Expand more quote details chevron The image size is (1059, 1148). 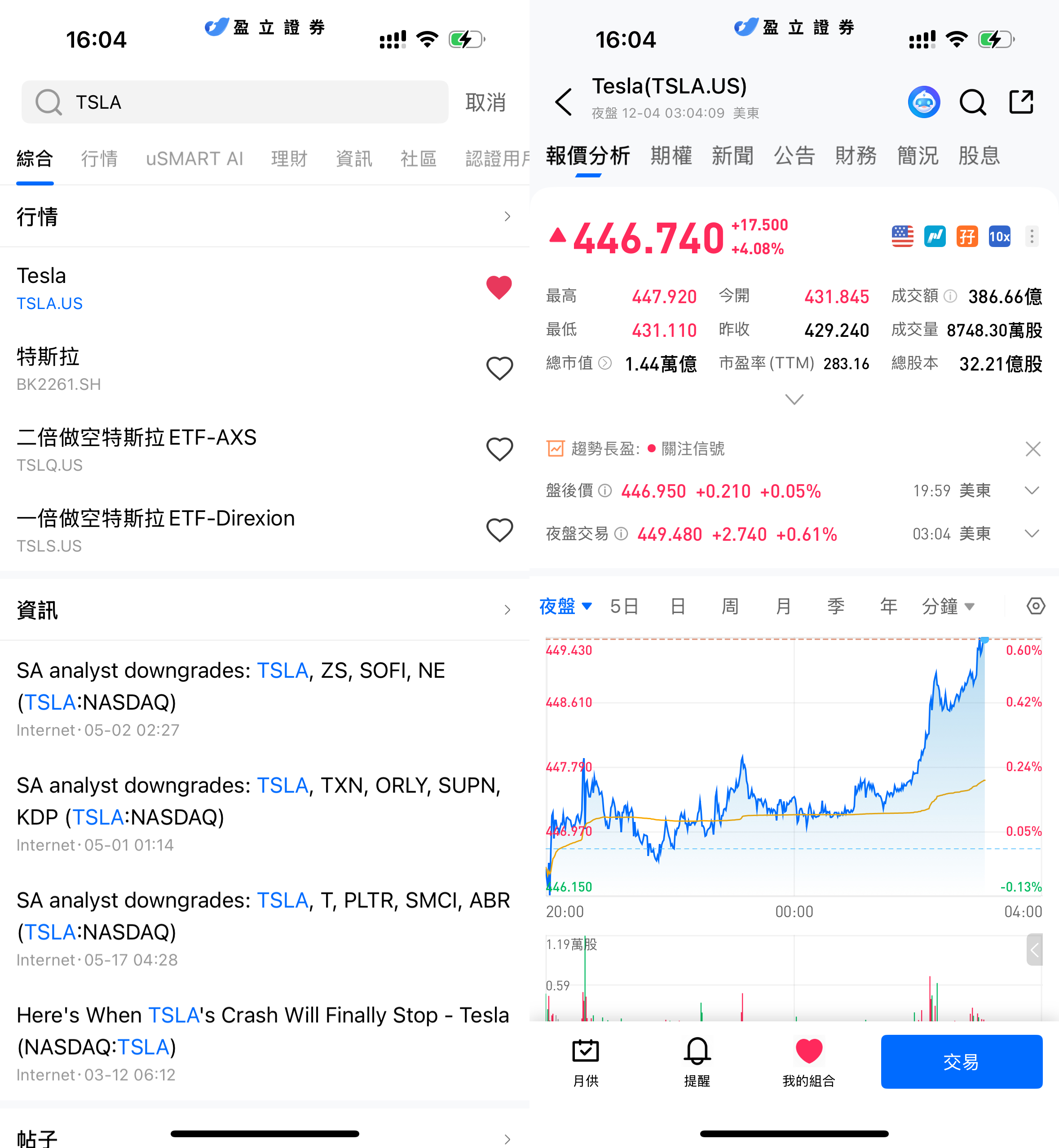point(794,399)
